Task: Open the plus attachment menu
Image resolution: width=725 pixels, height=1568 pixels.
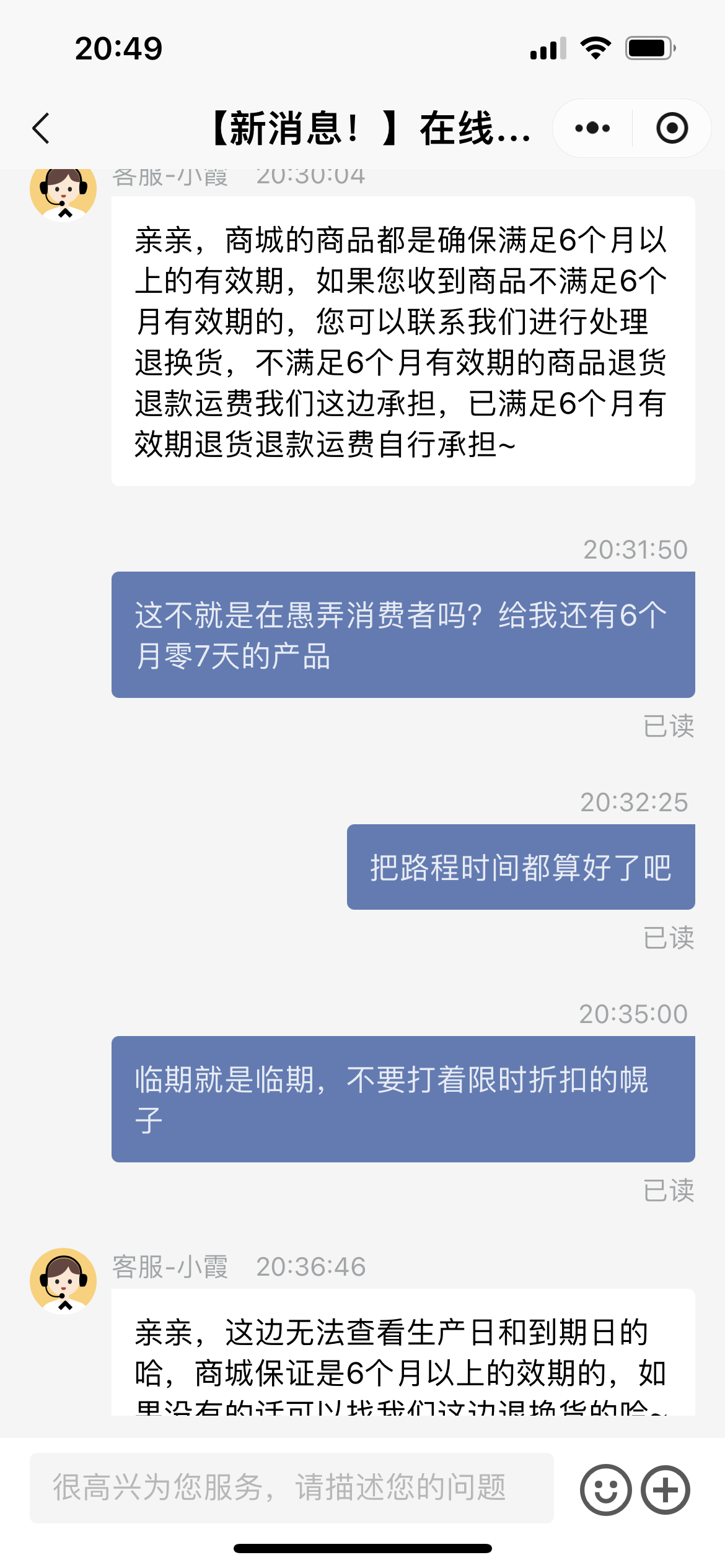Action: point(666,1489)
